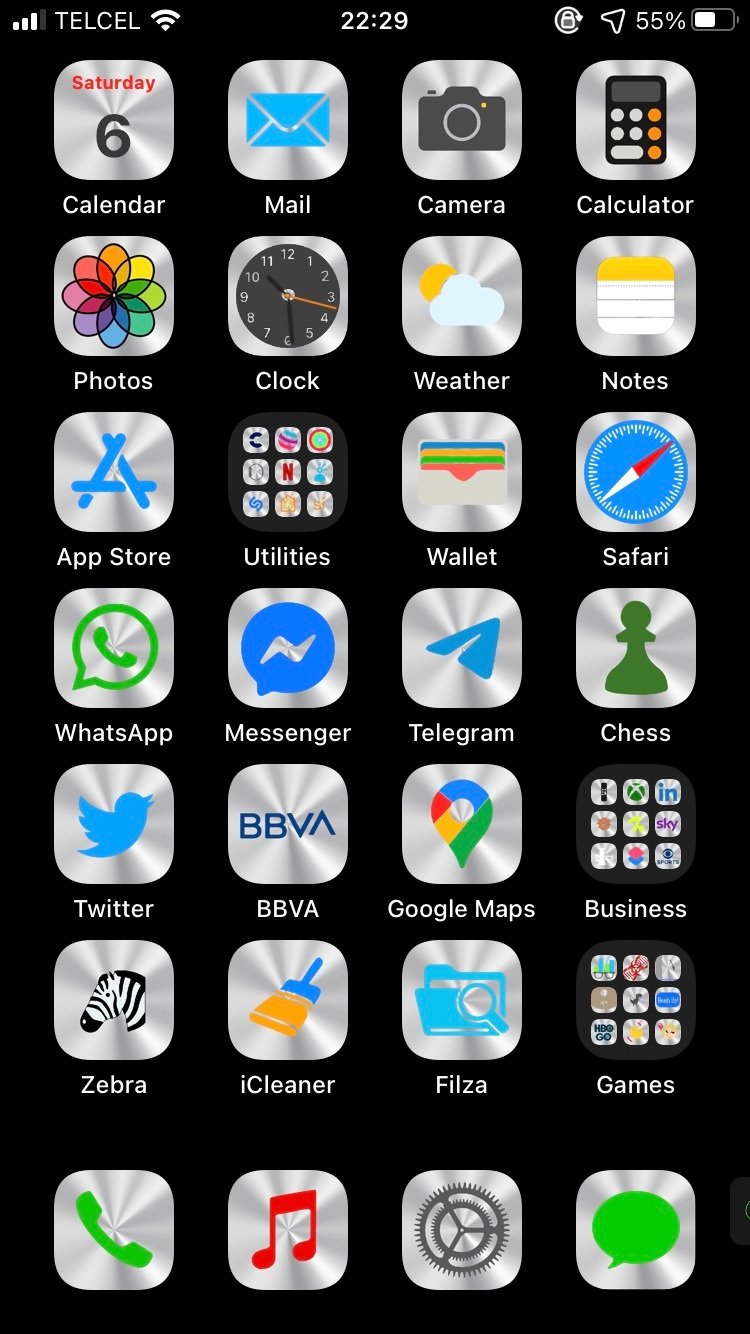
Task: Open the Calculator app
Action: pos(635,120)
